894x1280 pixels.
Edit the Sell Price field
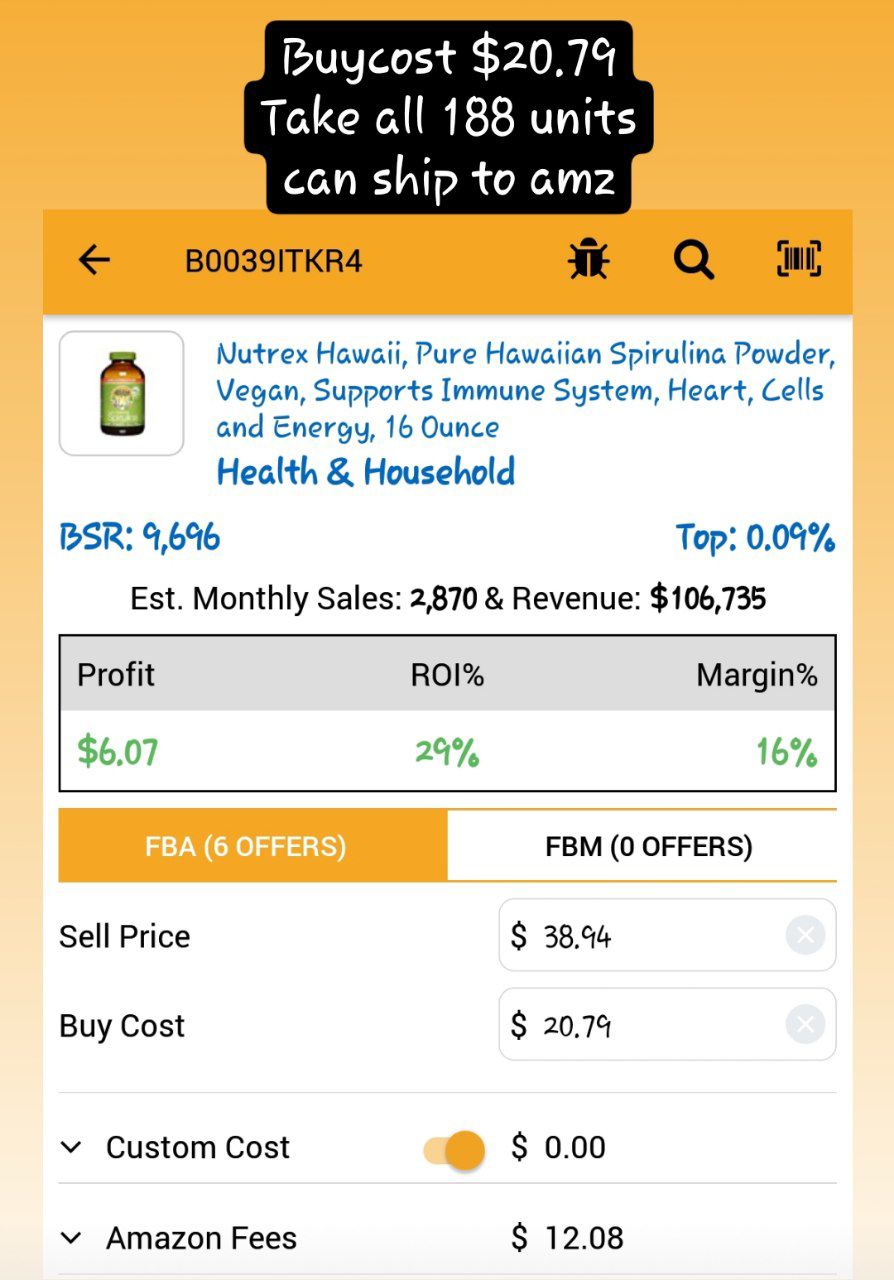click(x=667, y=935)
